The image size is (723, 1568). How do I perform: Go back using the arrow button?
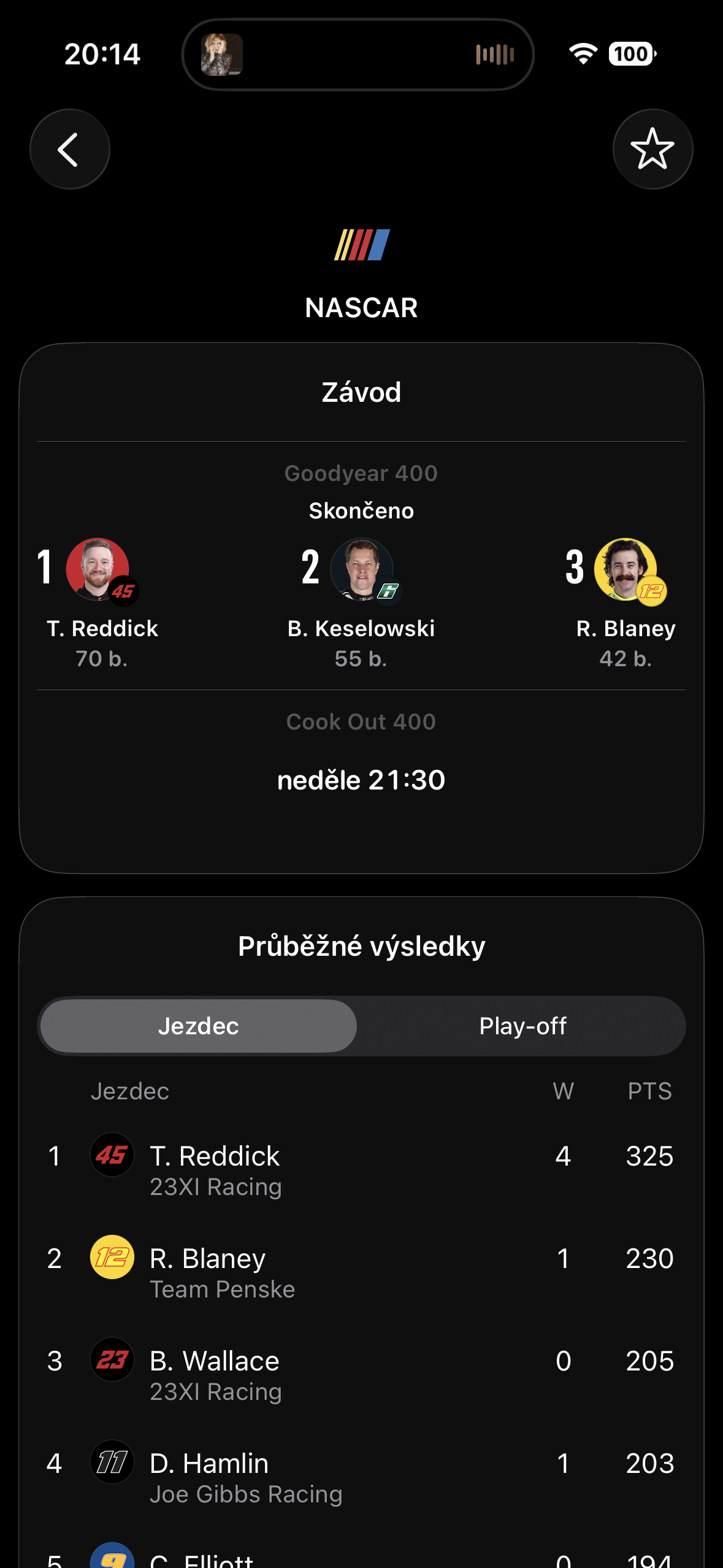coord(69,149)
